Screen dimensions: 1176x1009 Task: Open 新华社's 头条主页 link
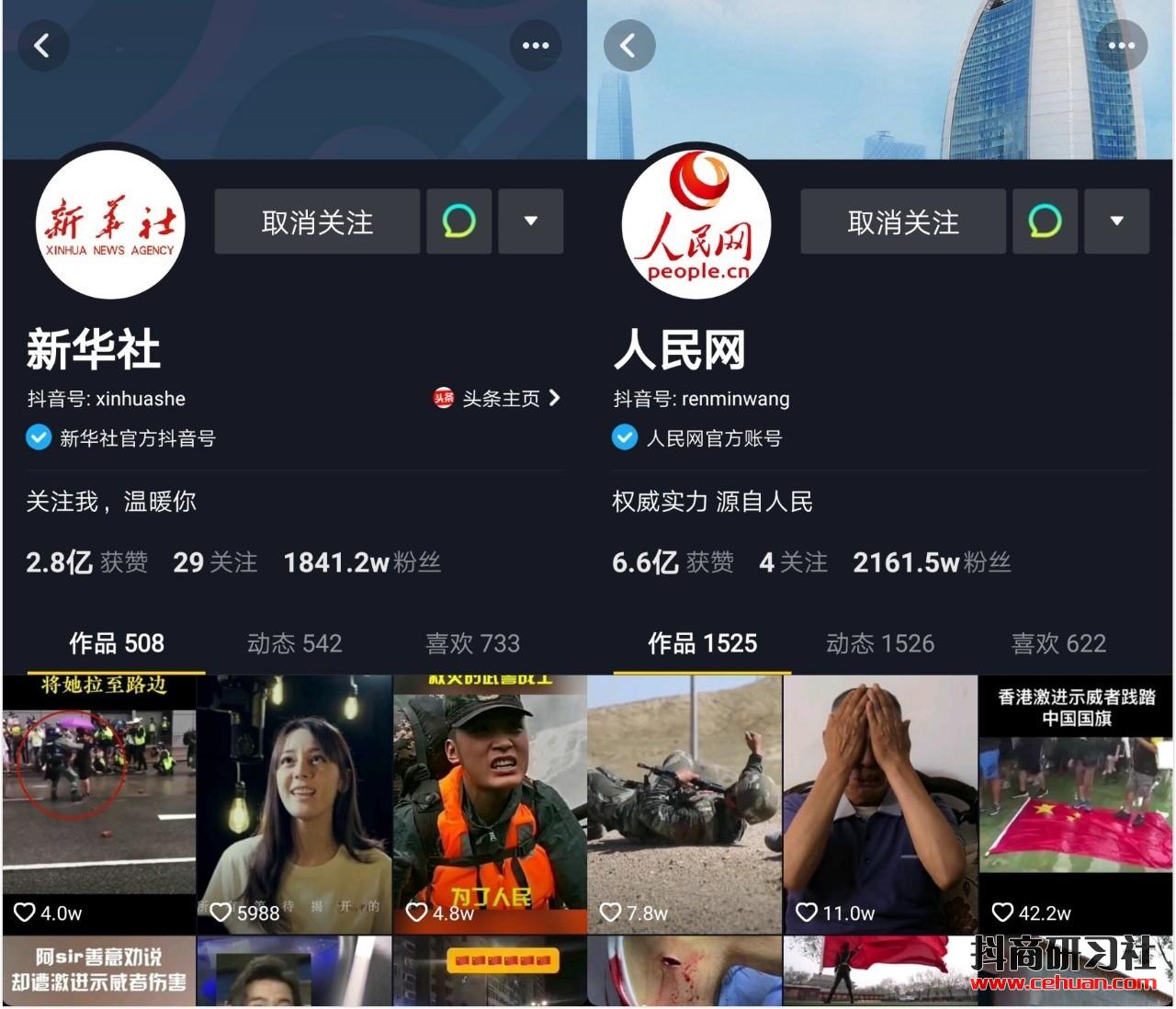[x=497, y=398]
